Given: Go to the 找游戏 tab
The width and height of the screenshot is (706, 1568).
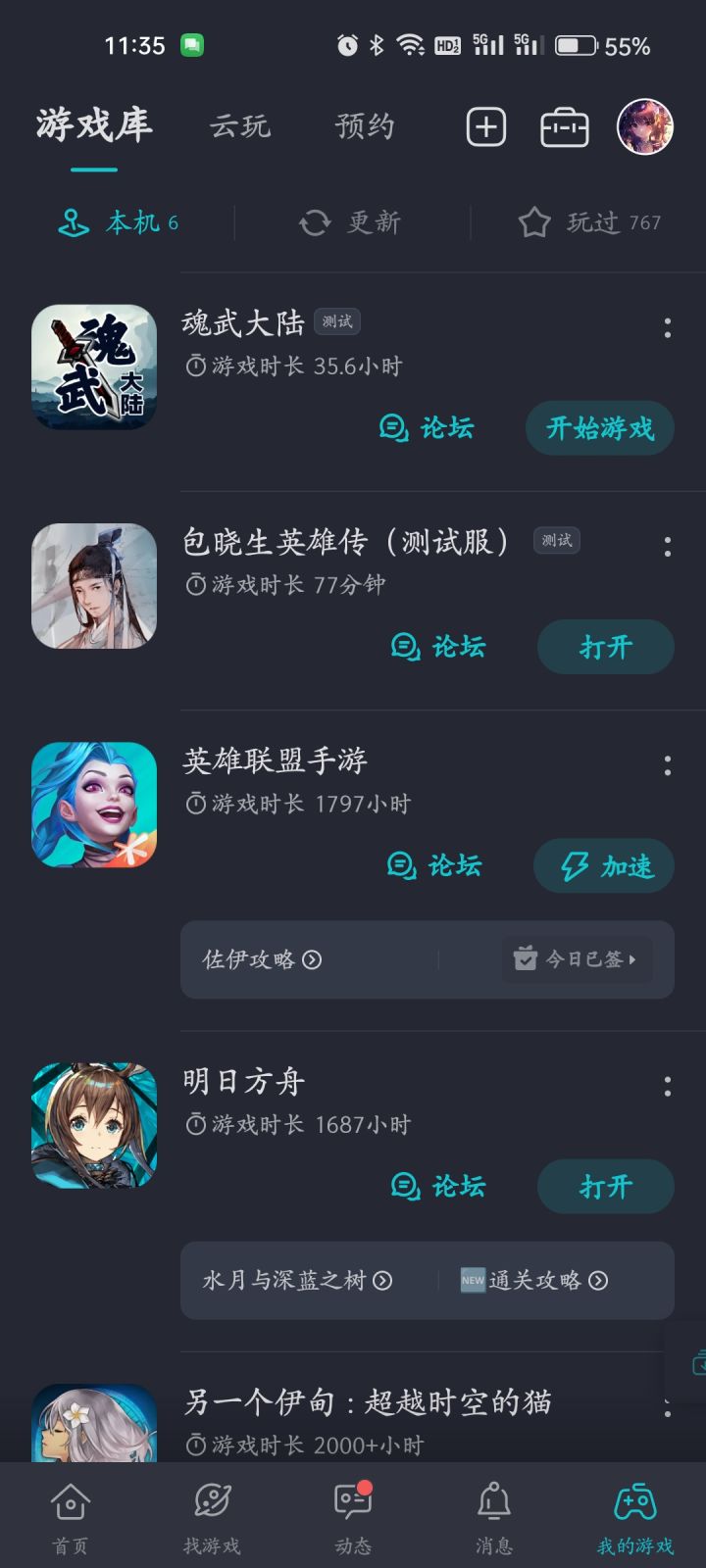Looking at the screenshot, I should coord(212,1517).
